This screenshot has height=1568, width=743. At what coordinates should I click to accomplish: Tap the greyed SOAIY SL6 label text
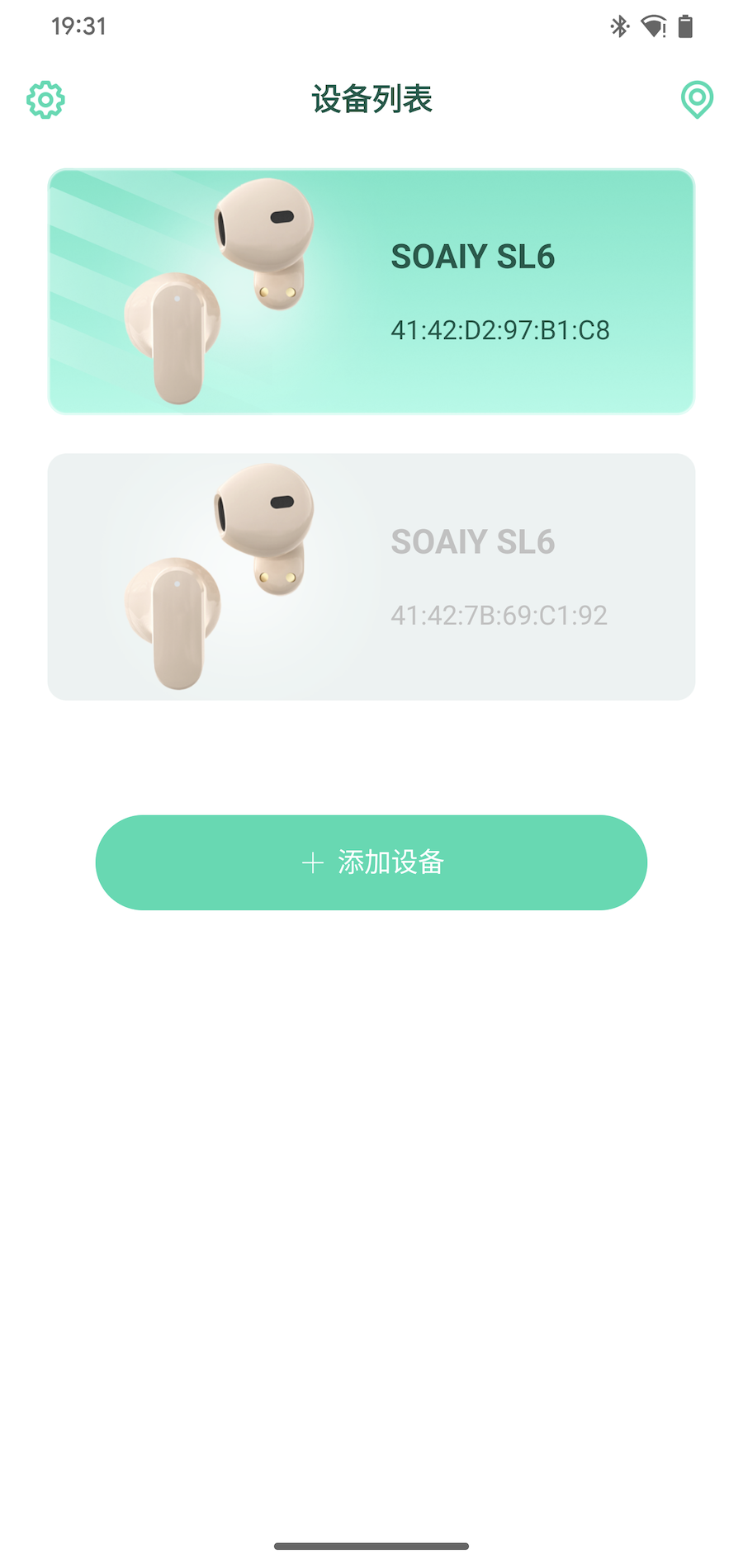pos(474,542)
